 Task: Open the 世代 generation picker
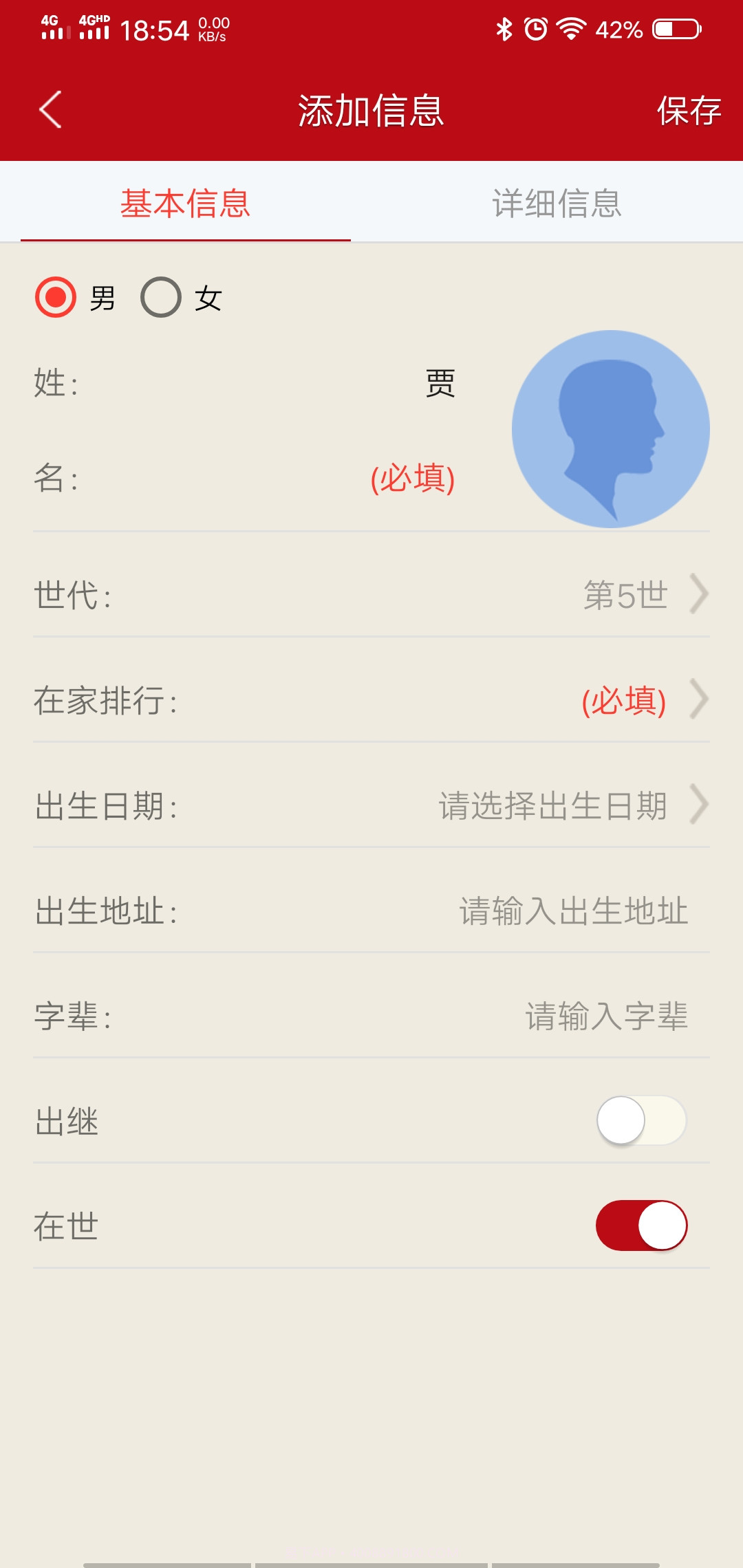point(371,596)
